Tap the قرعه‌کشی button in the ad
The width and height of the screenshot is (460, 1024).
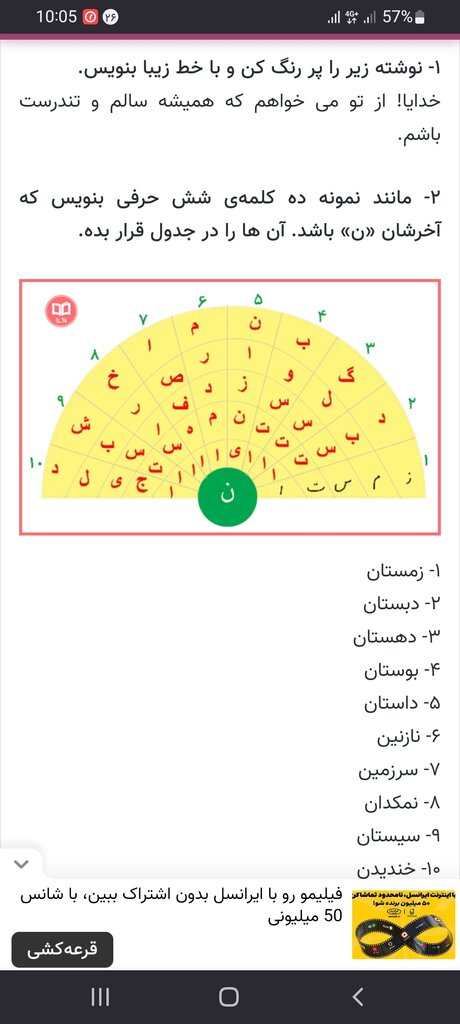(x=62, y=949)
